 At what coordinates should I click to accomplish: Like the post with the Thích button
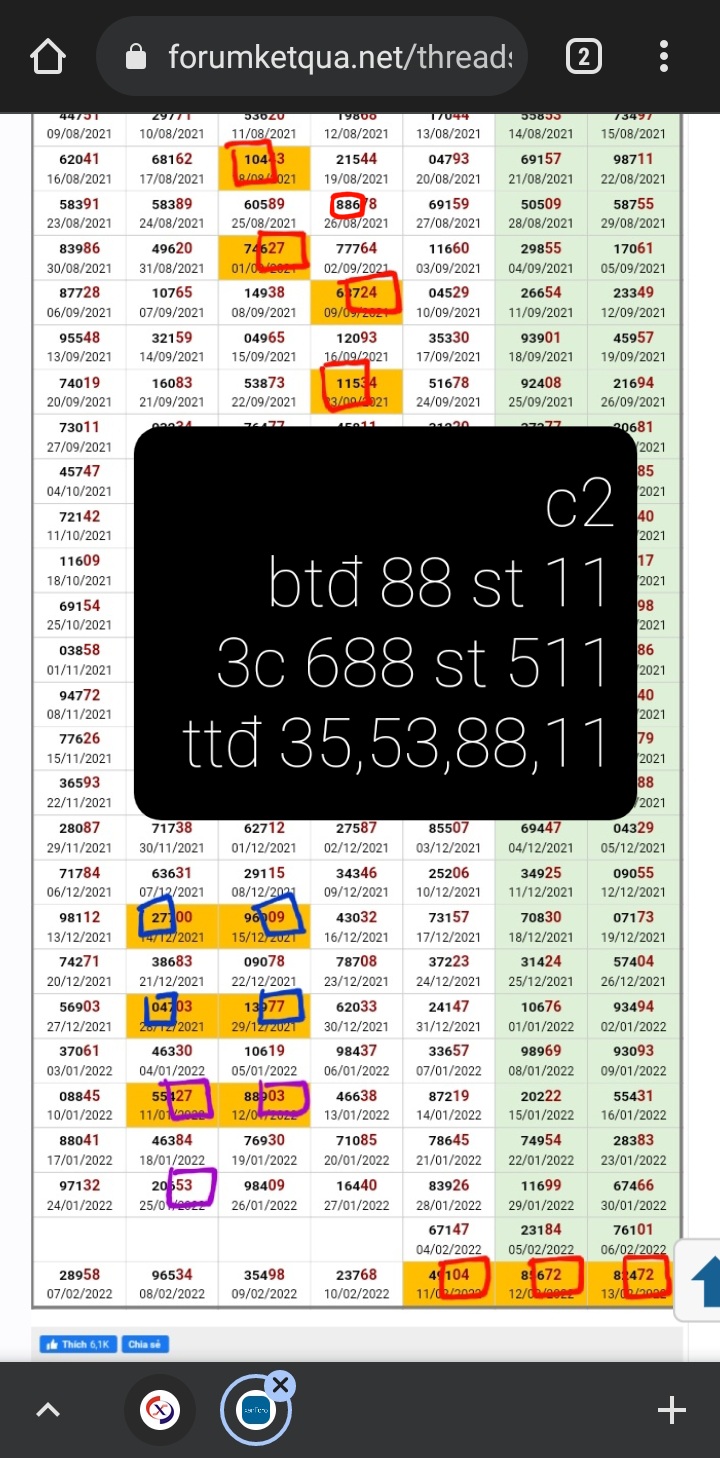coord(79,1344)
